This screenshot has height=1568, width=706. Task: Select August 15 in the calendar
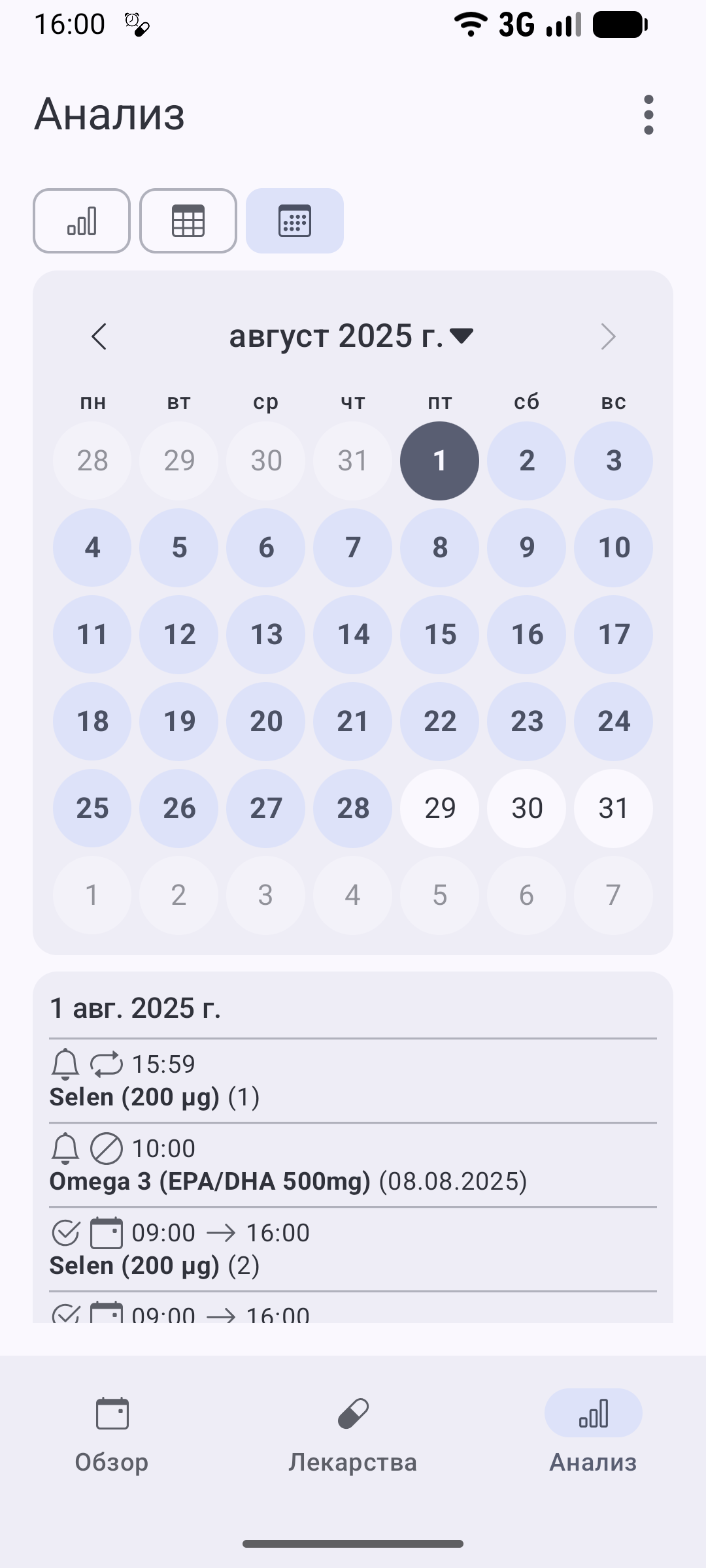pos(440,634)
